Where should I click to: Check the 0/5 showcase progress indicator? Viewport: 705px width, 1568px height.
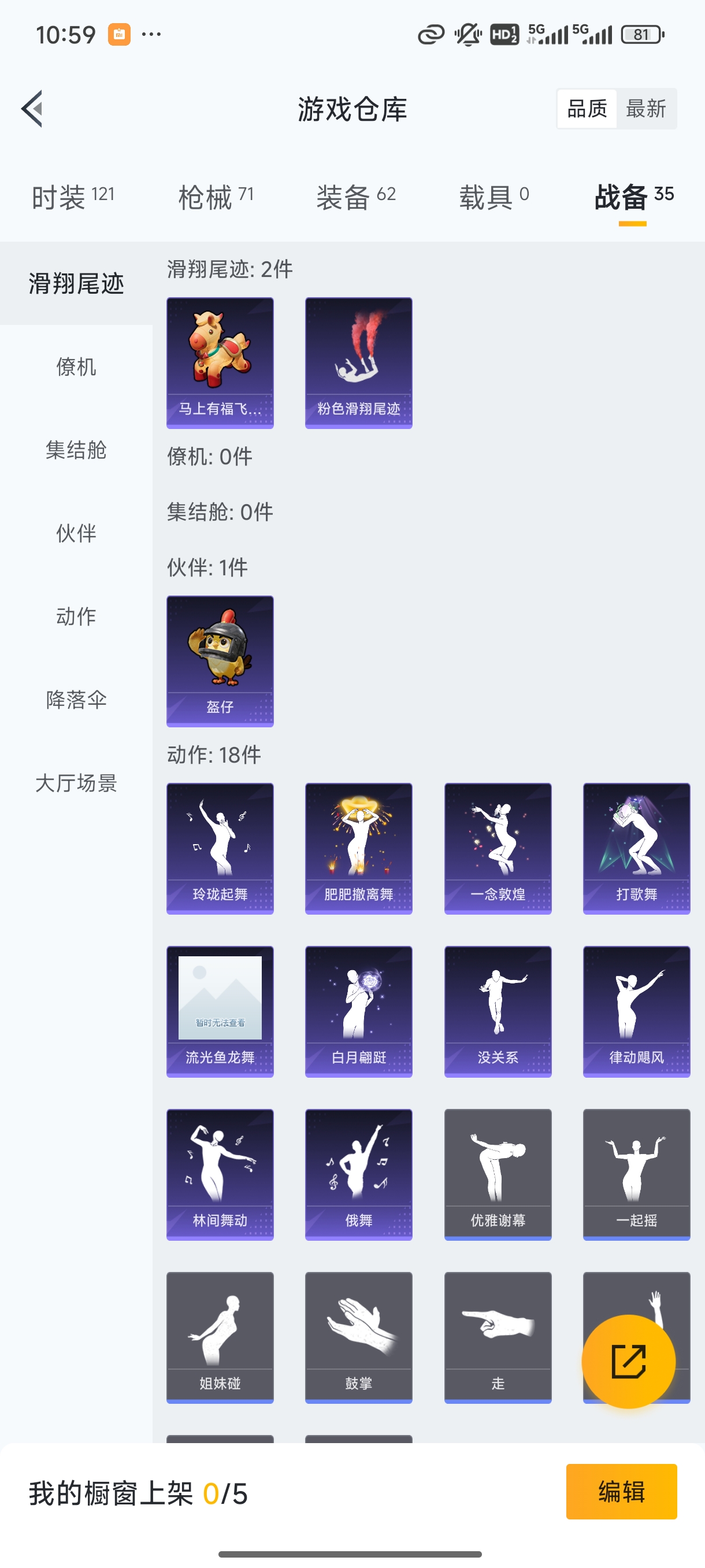click(228, 1492)
